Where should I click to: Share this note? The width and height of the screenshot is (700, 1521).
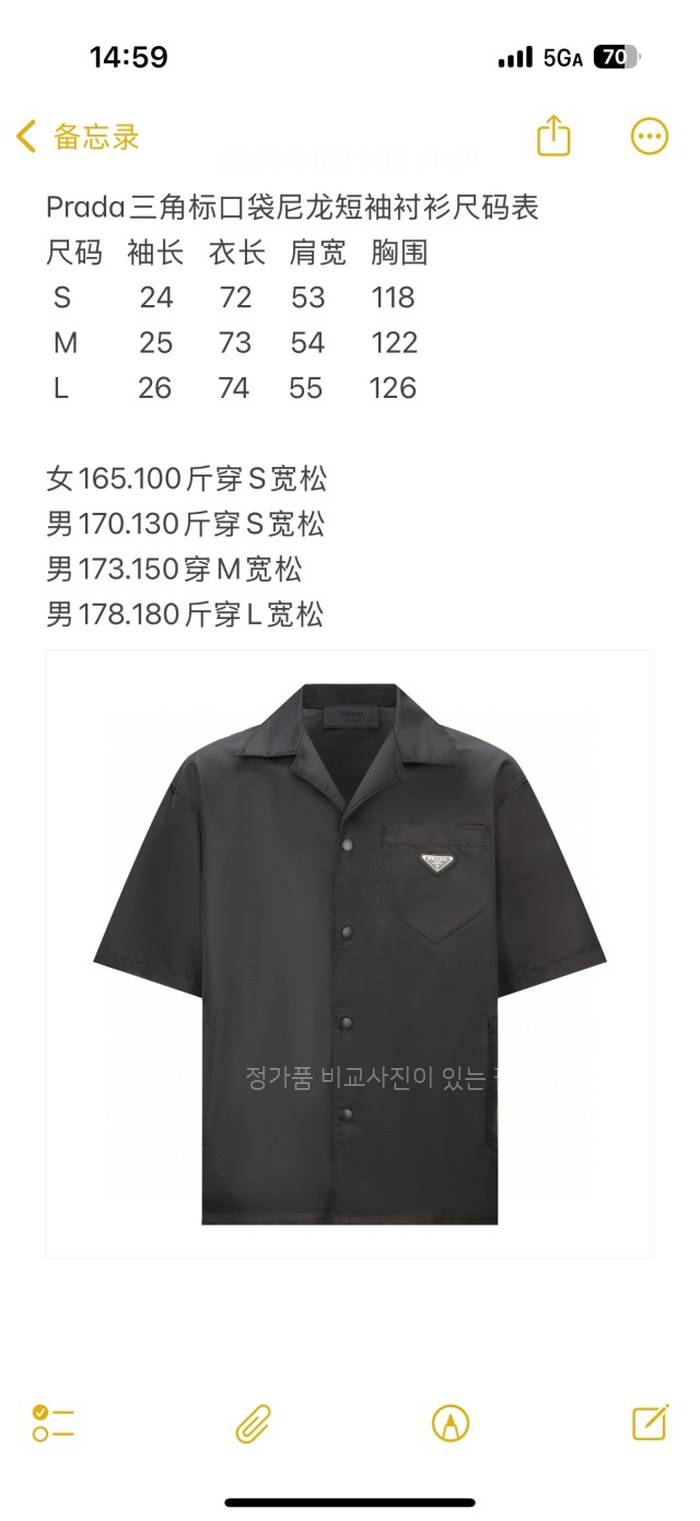(x=553, y=136)
